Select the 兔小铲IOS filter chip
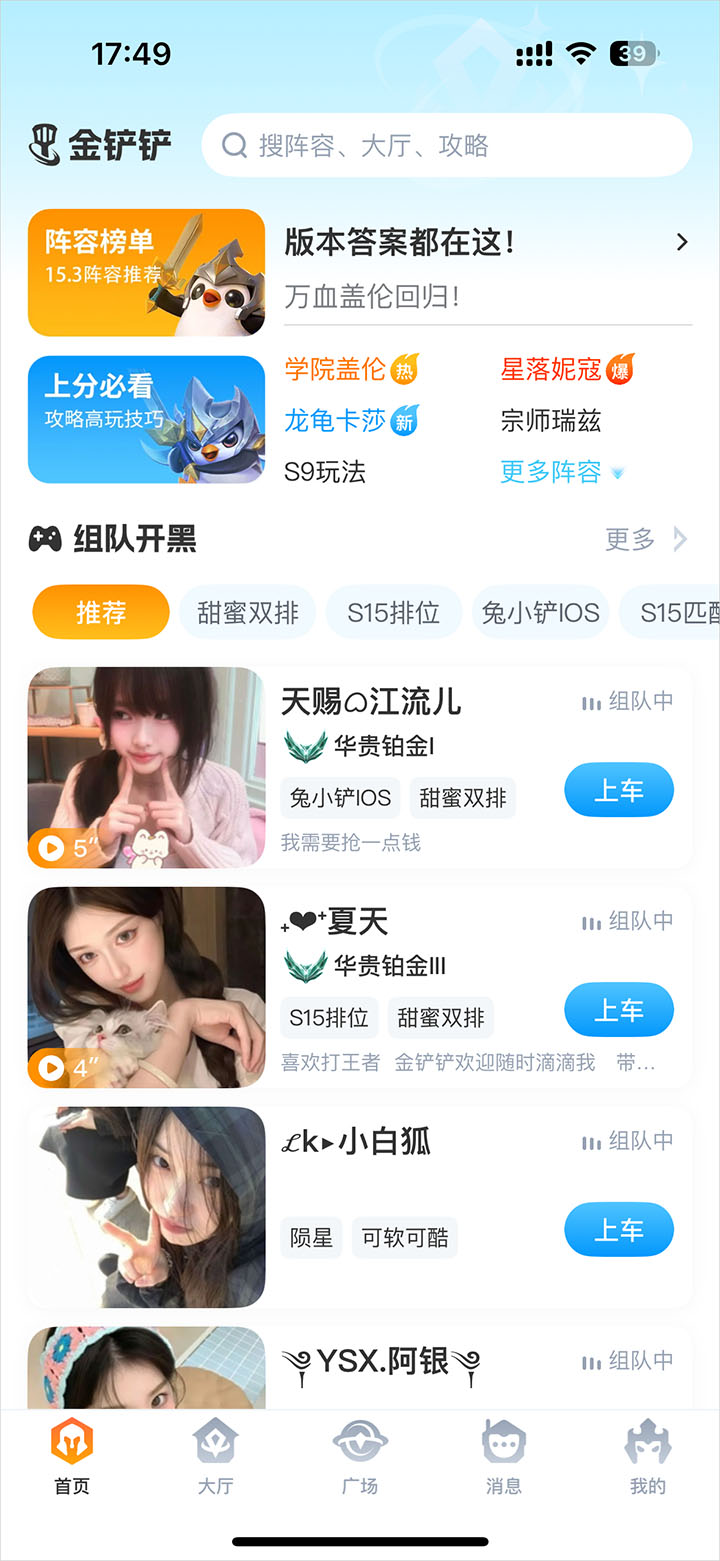Image resolution: width=720 pixels, height=1561 pixels. (x=540, y=612)
